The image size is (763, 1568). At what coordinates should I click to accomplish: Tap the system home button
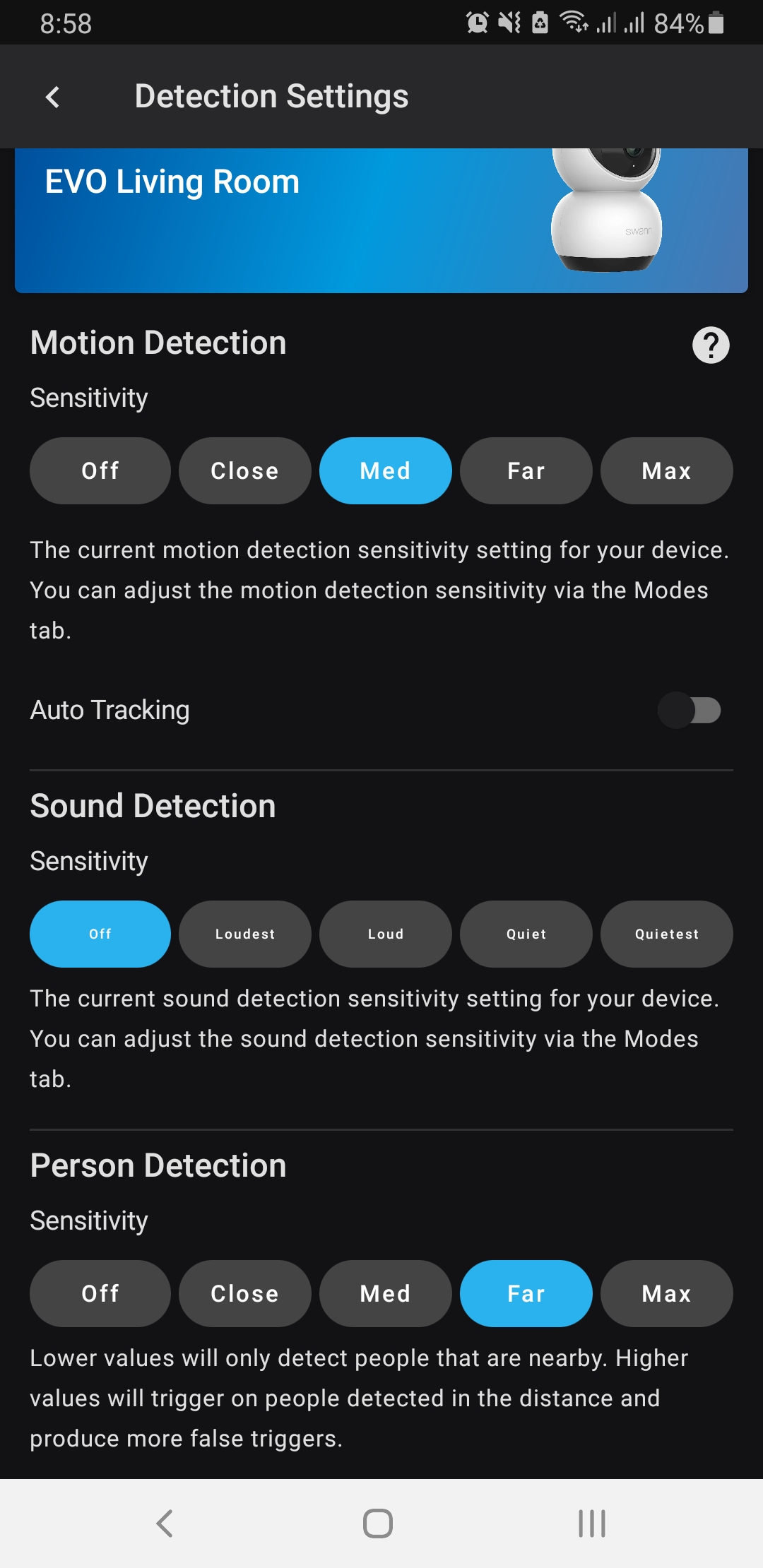(x=378, y=1523)
